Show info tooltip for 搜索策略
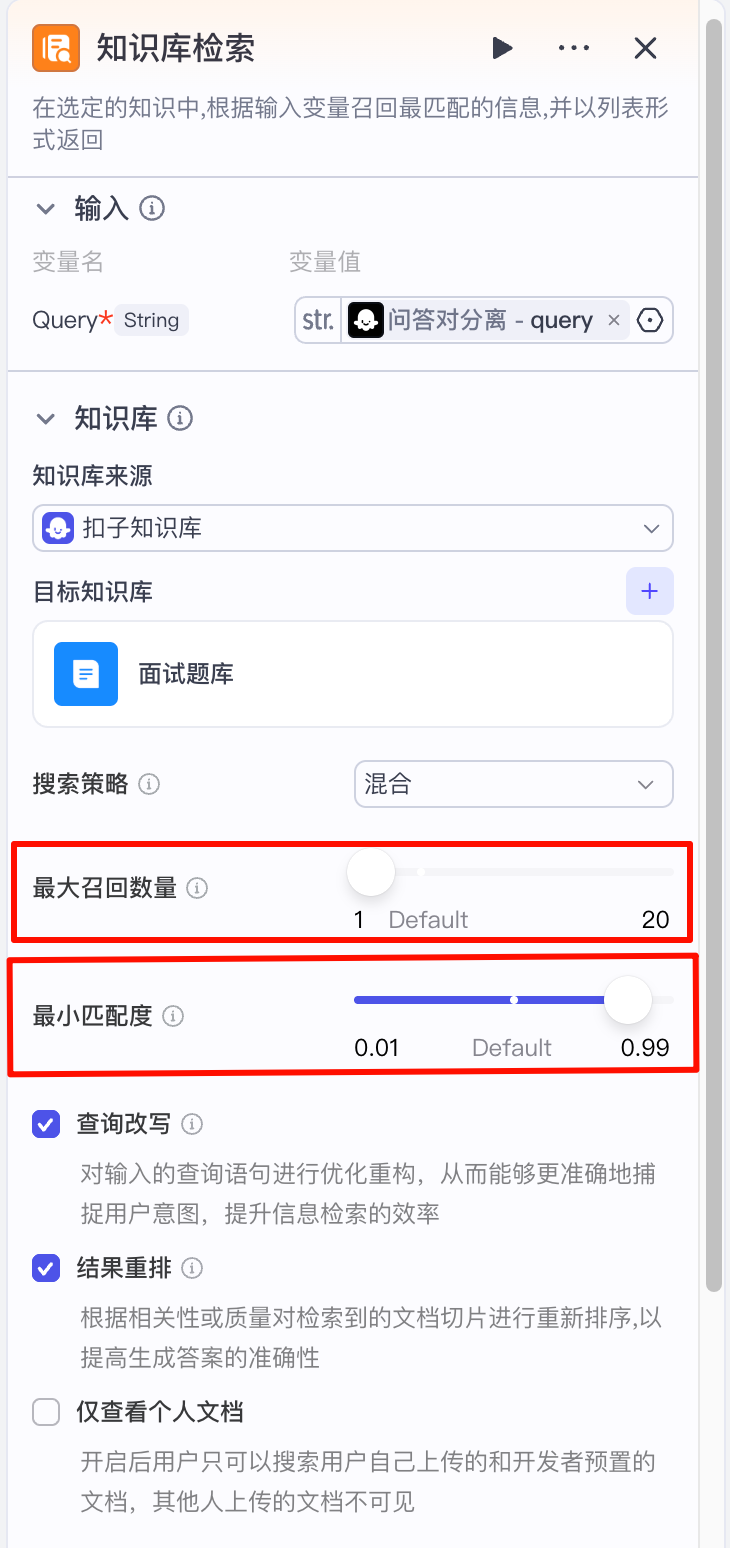The height and width of the screenshot is (1548, 730). click(149, 785)
